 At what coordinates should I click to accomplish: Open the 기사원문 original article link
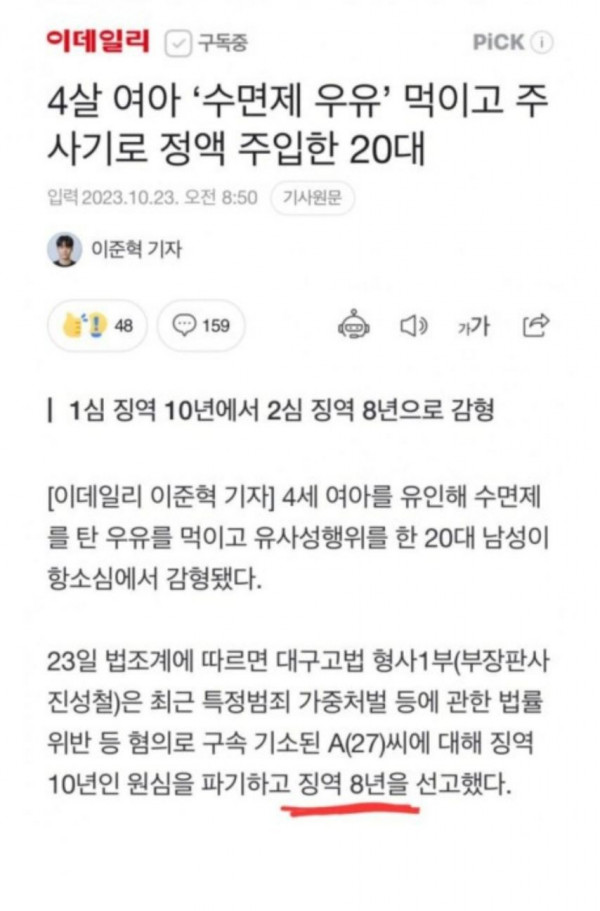(x=312, y=199)
